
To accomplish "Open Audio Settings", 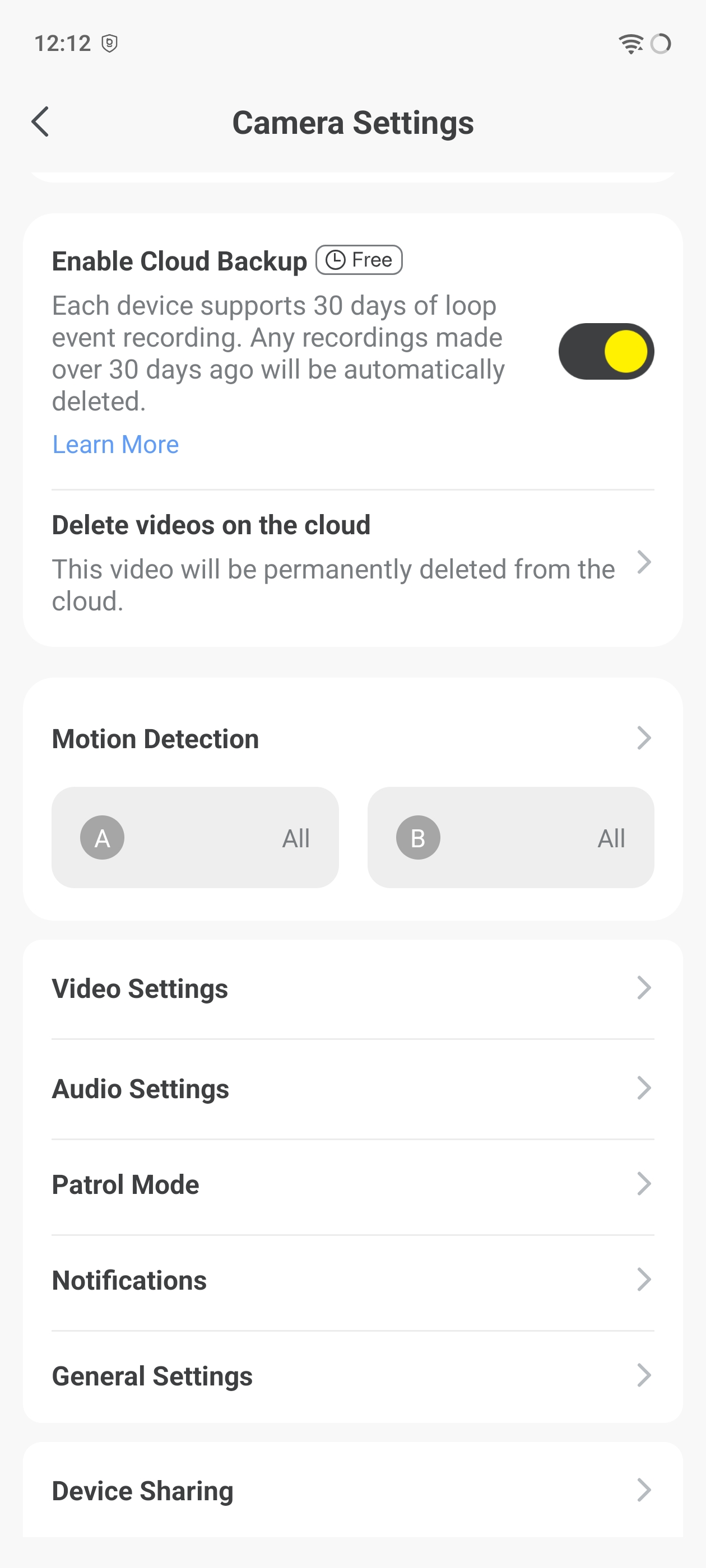I will 352,1088.
